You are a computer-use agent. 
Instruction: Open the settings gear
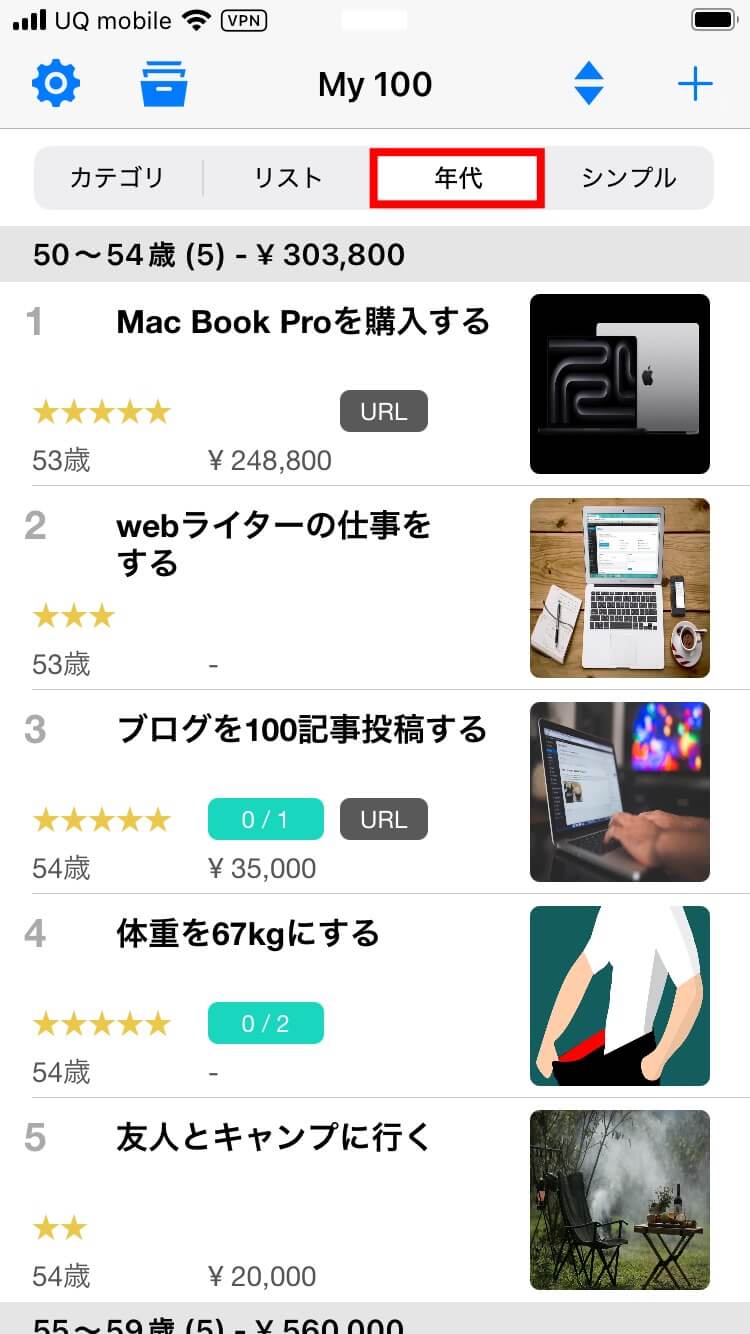click(x=56, y=83)
